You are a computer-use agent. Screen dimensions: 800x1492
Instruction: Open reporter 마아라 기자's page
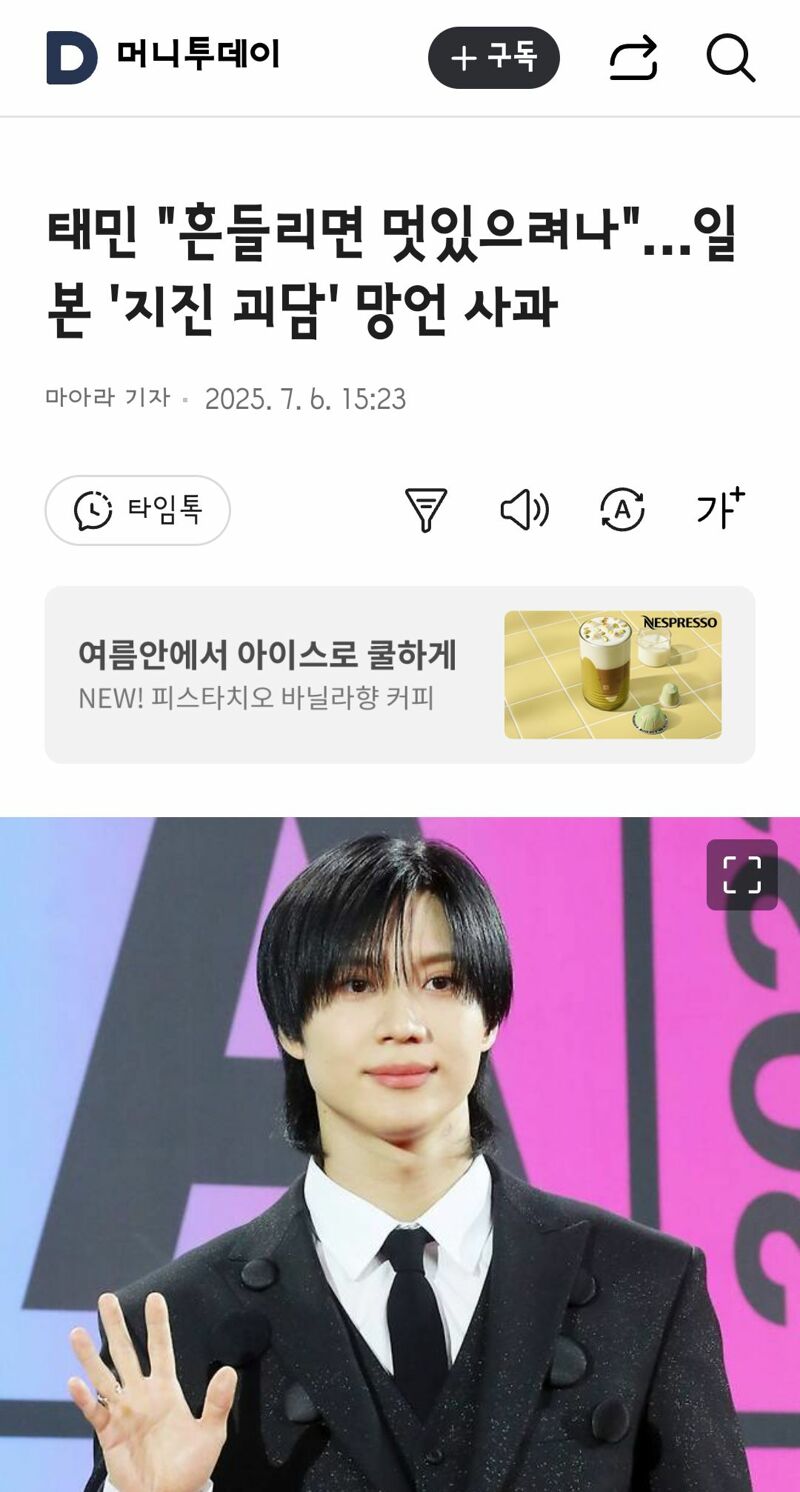[x=108, y=398]
